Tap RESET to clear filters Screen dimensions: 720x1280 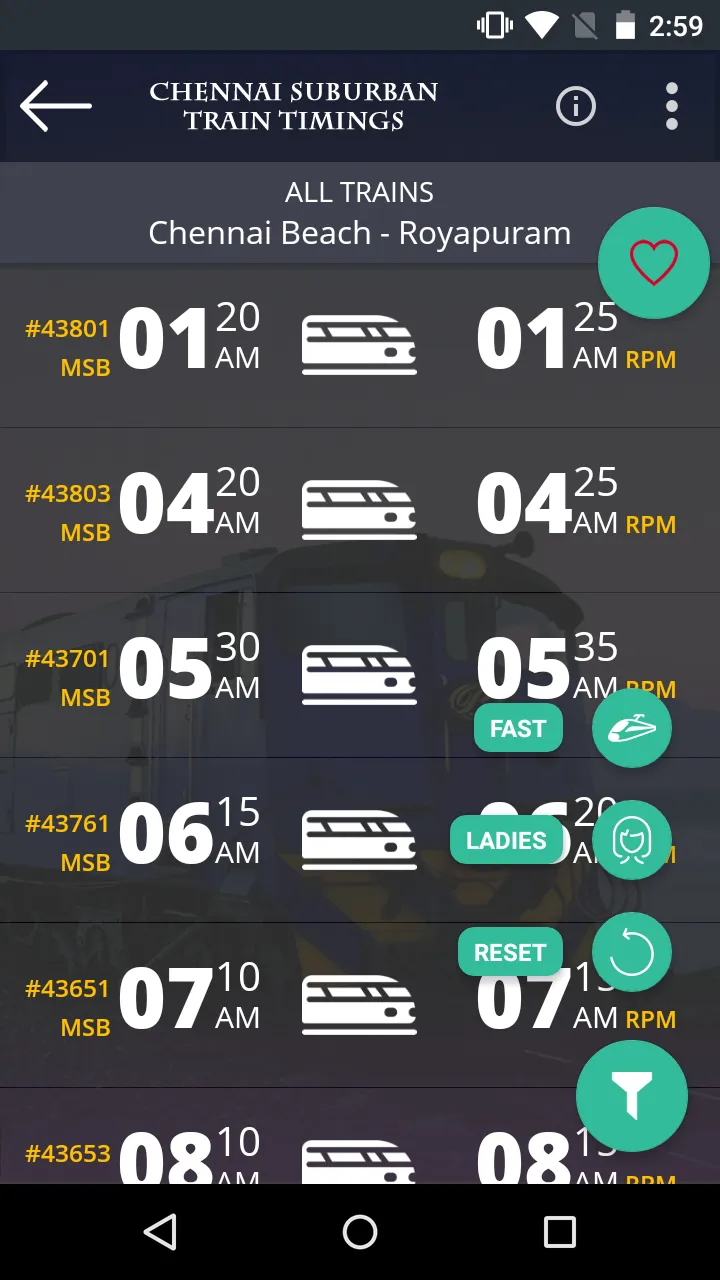tap(510, 952)
